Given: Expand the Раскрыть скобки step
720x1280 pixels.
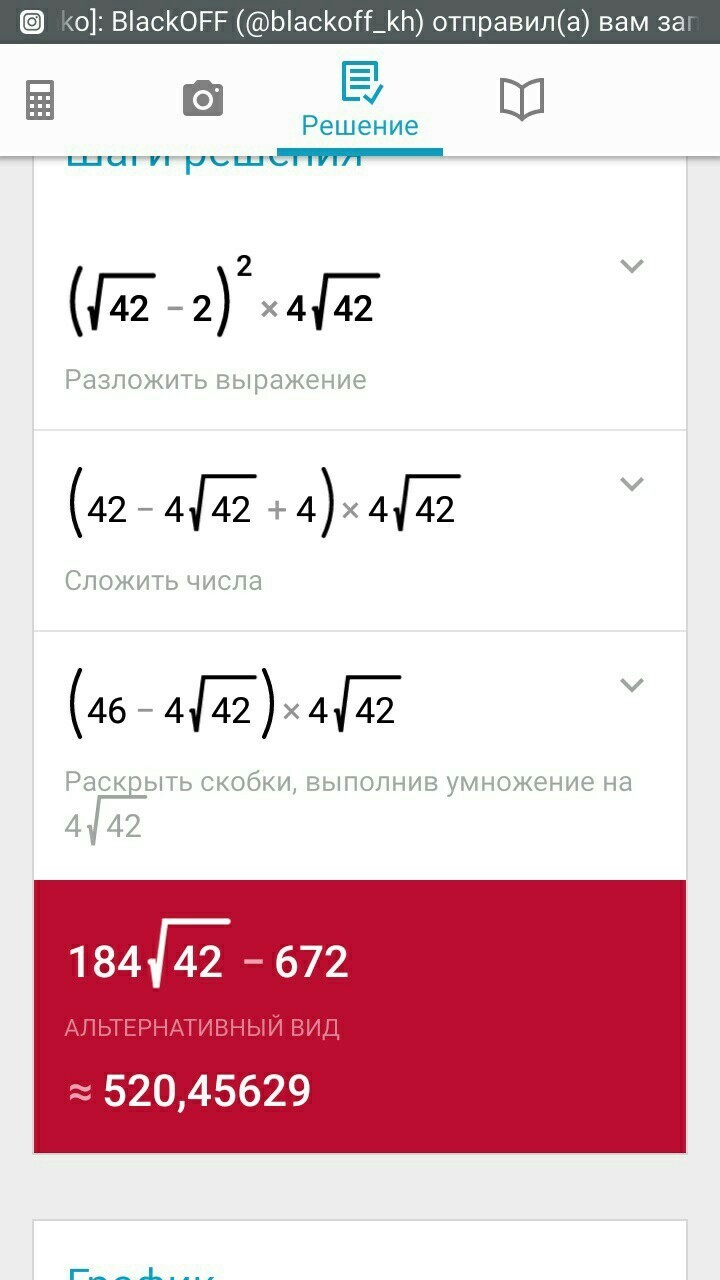Looking at the screenshot, I should tap(631, 685).
